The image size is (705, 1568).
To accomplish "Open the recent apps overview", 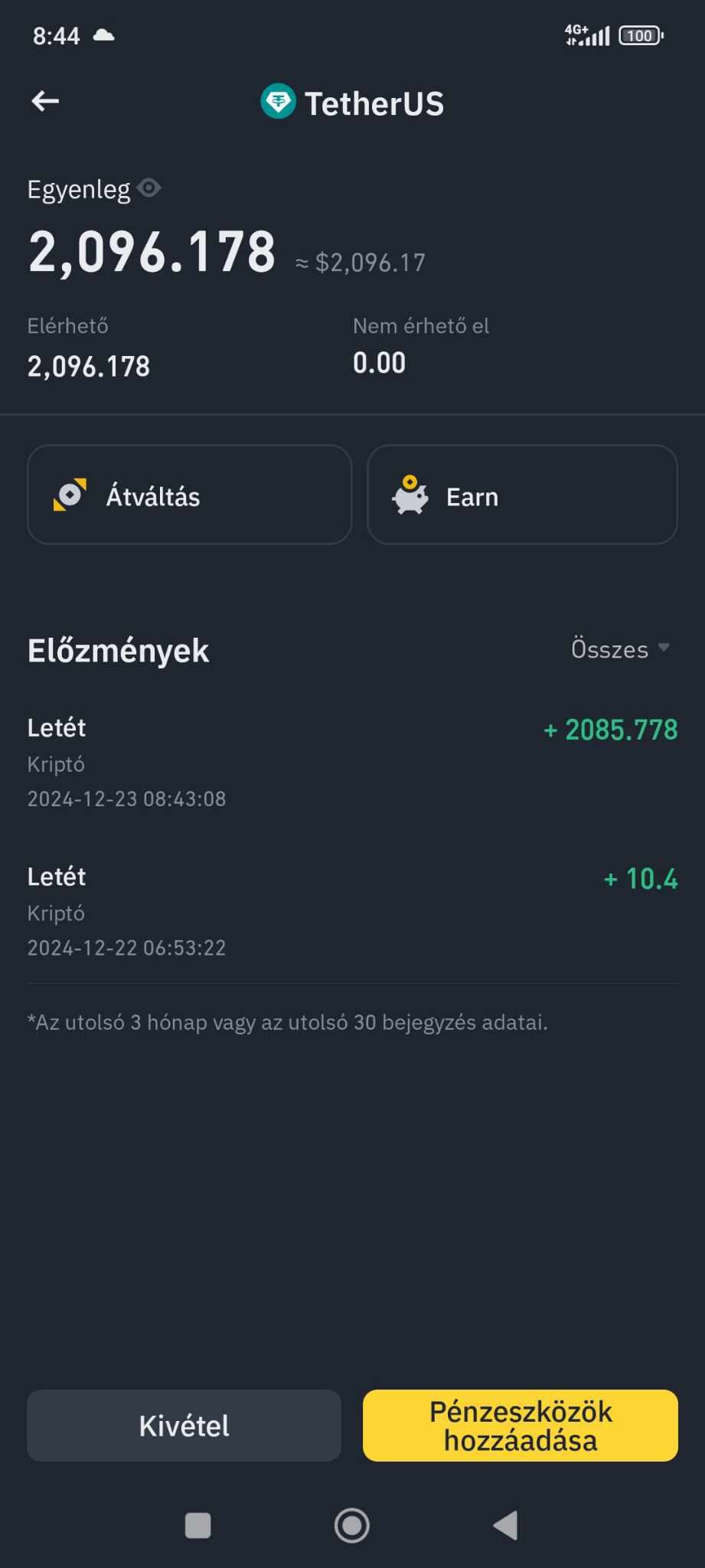I will pos(198,1525).
